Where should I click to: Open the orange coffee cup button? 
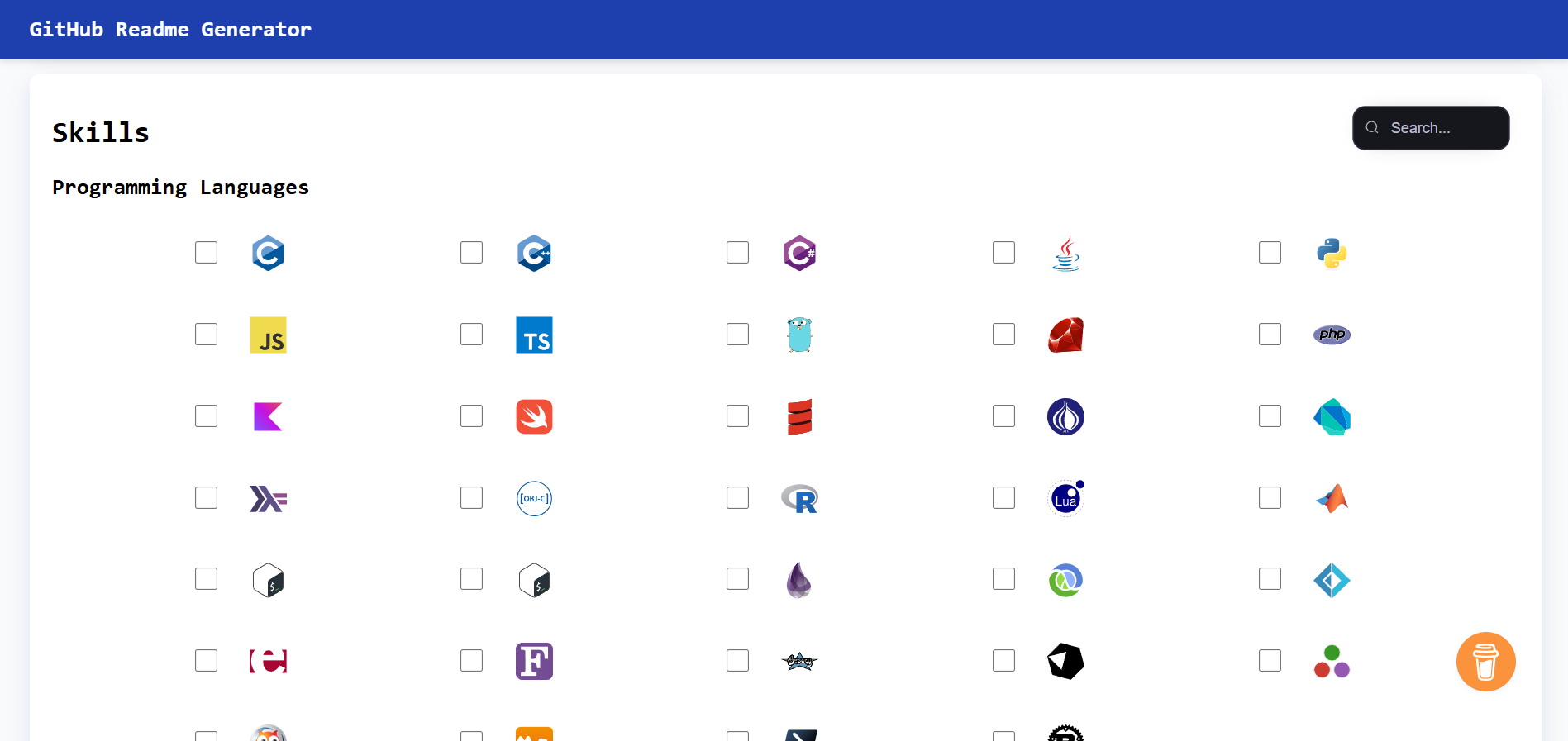(1485, 662)
